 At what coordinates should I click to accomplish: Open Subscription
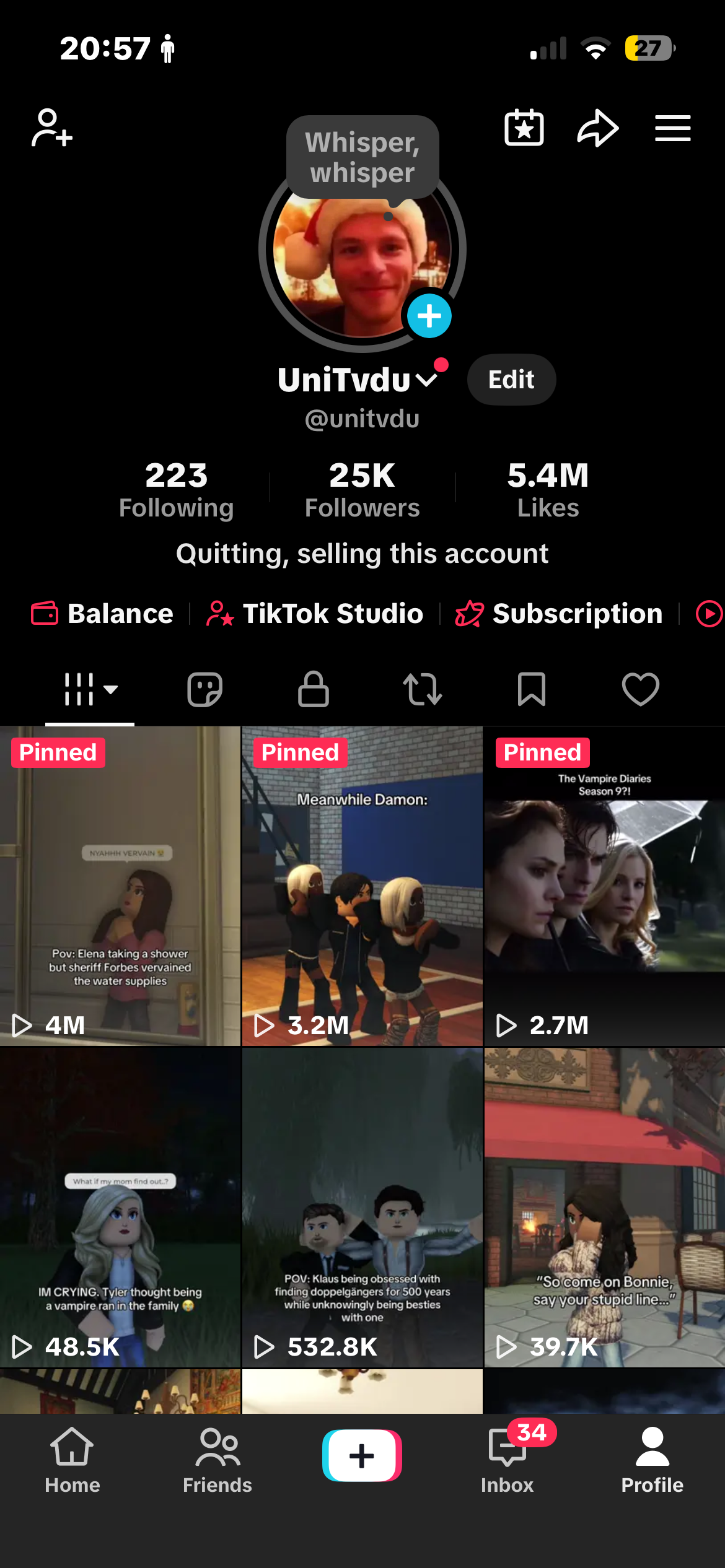(559, 614)
